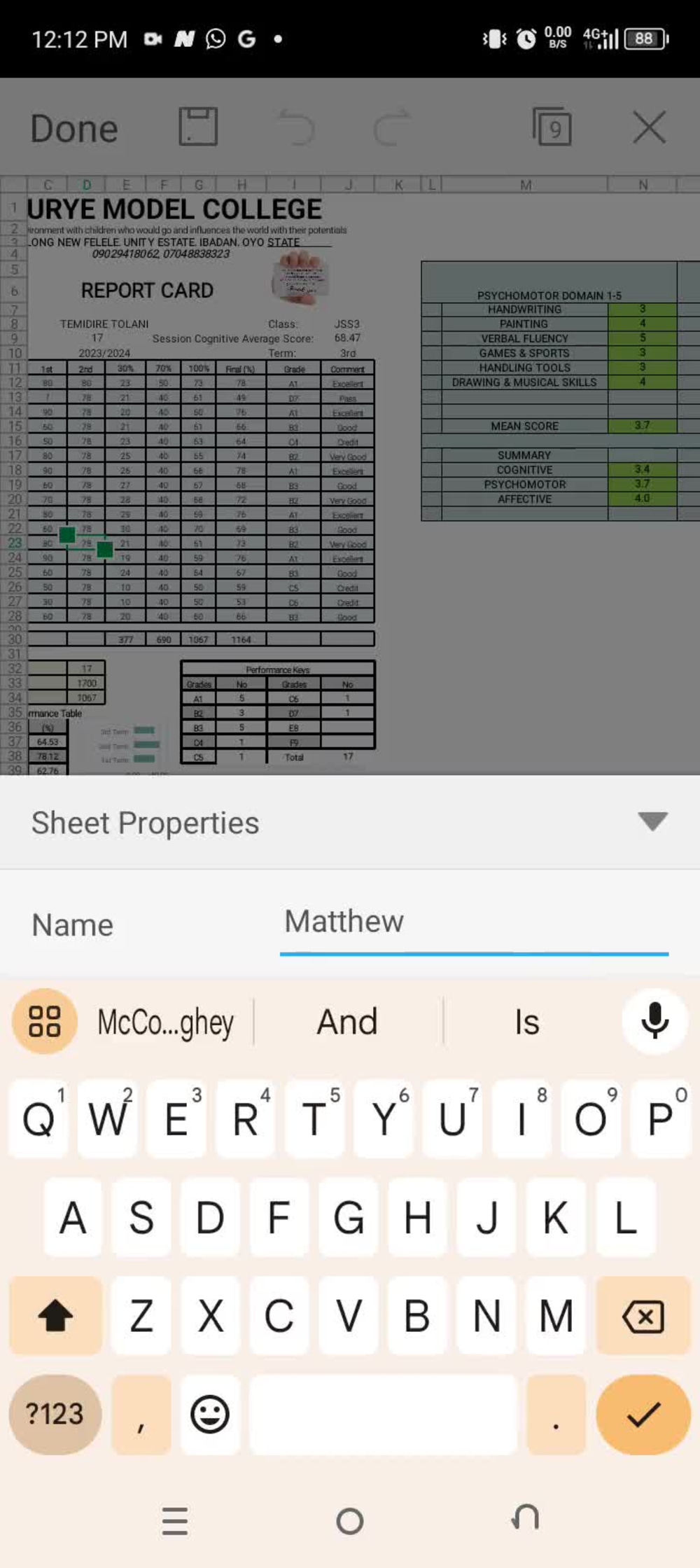The width and height of the screenshot is (700, 1568).
Task: Toggle the shift key
Action: click(55, 1317)
